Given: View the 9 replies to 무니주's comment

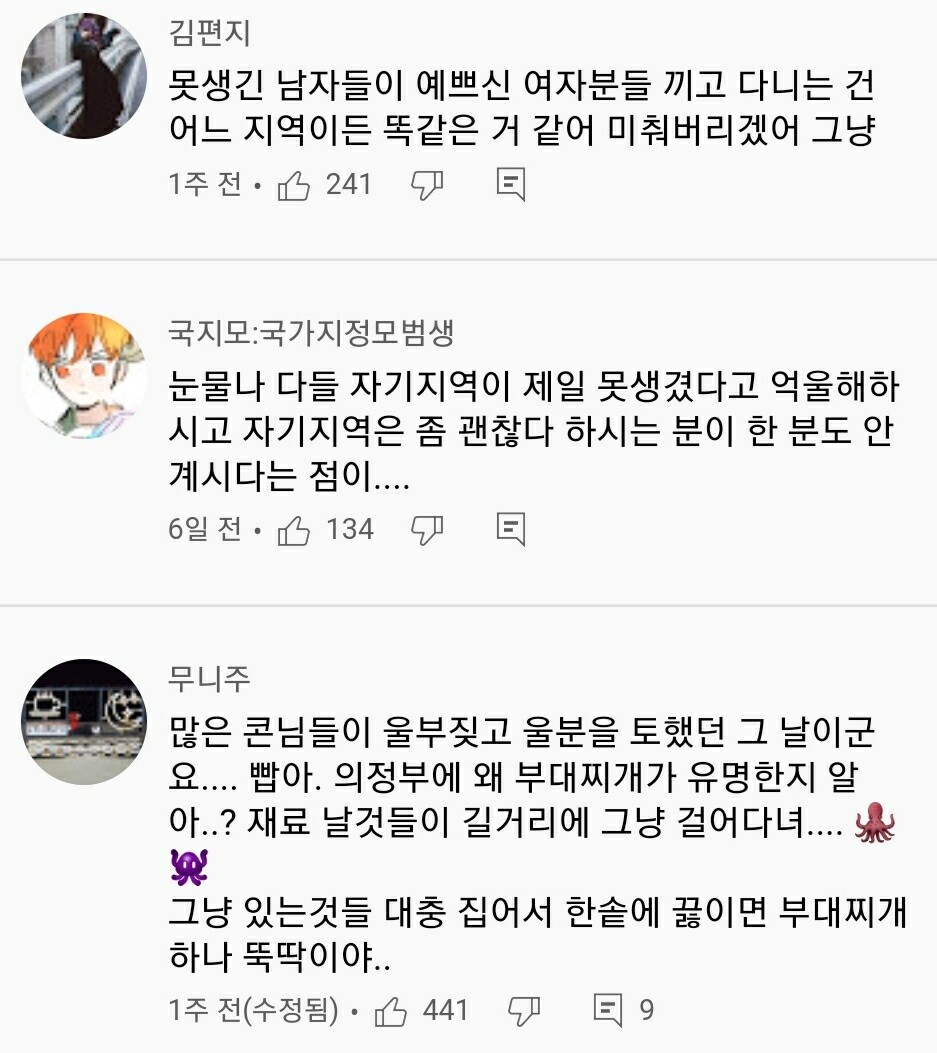Looking at the screenshot, I should [622, 1011].
